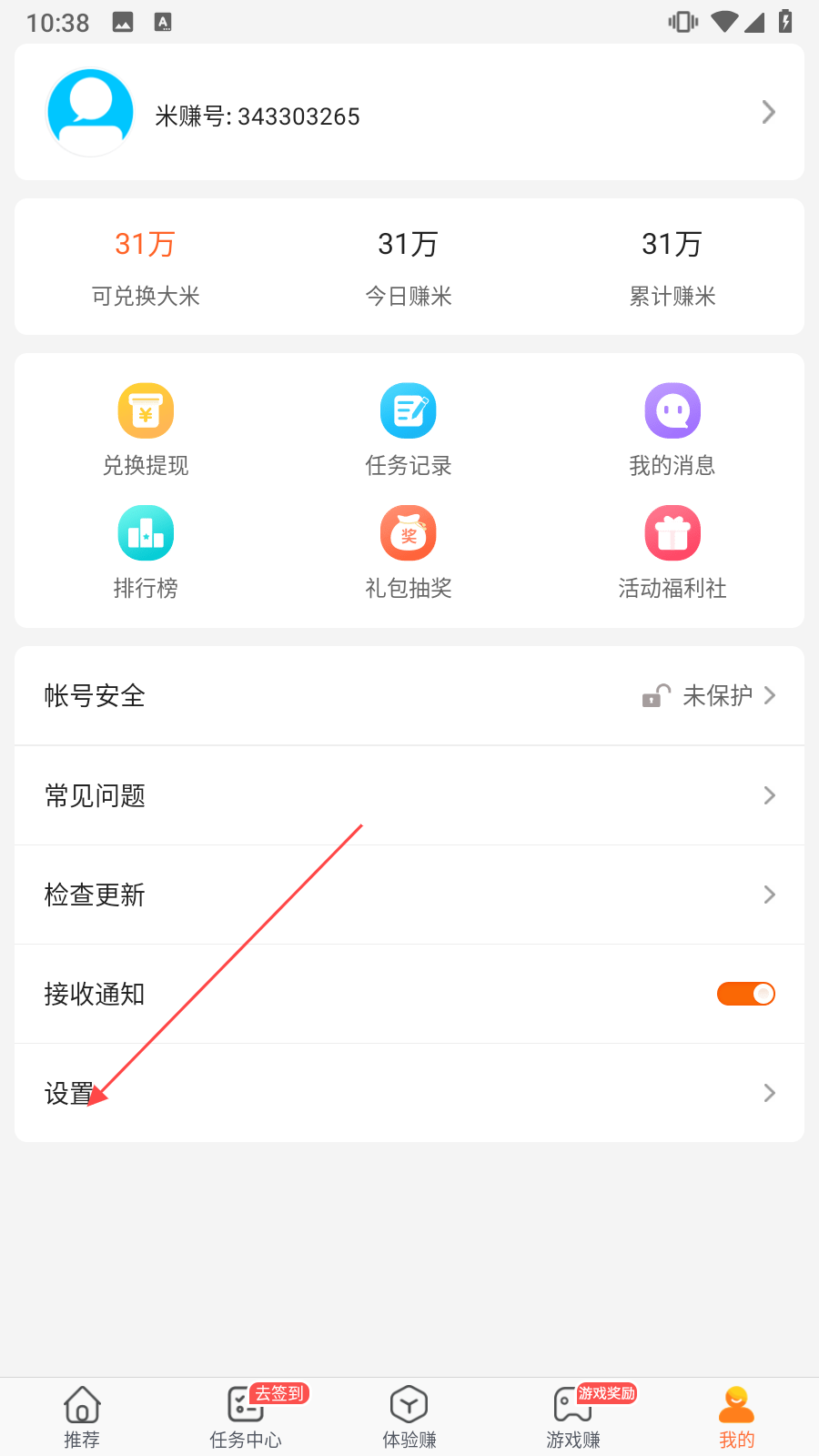Switch to the 推荐 tab
819x1456 pixels.
pyautogui.click(x=82, y=1417)
